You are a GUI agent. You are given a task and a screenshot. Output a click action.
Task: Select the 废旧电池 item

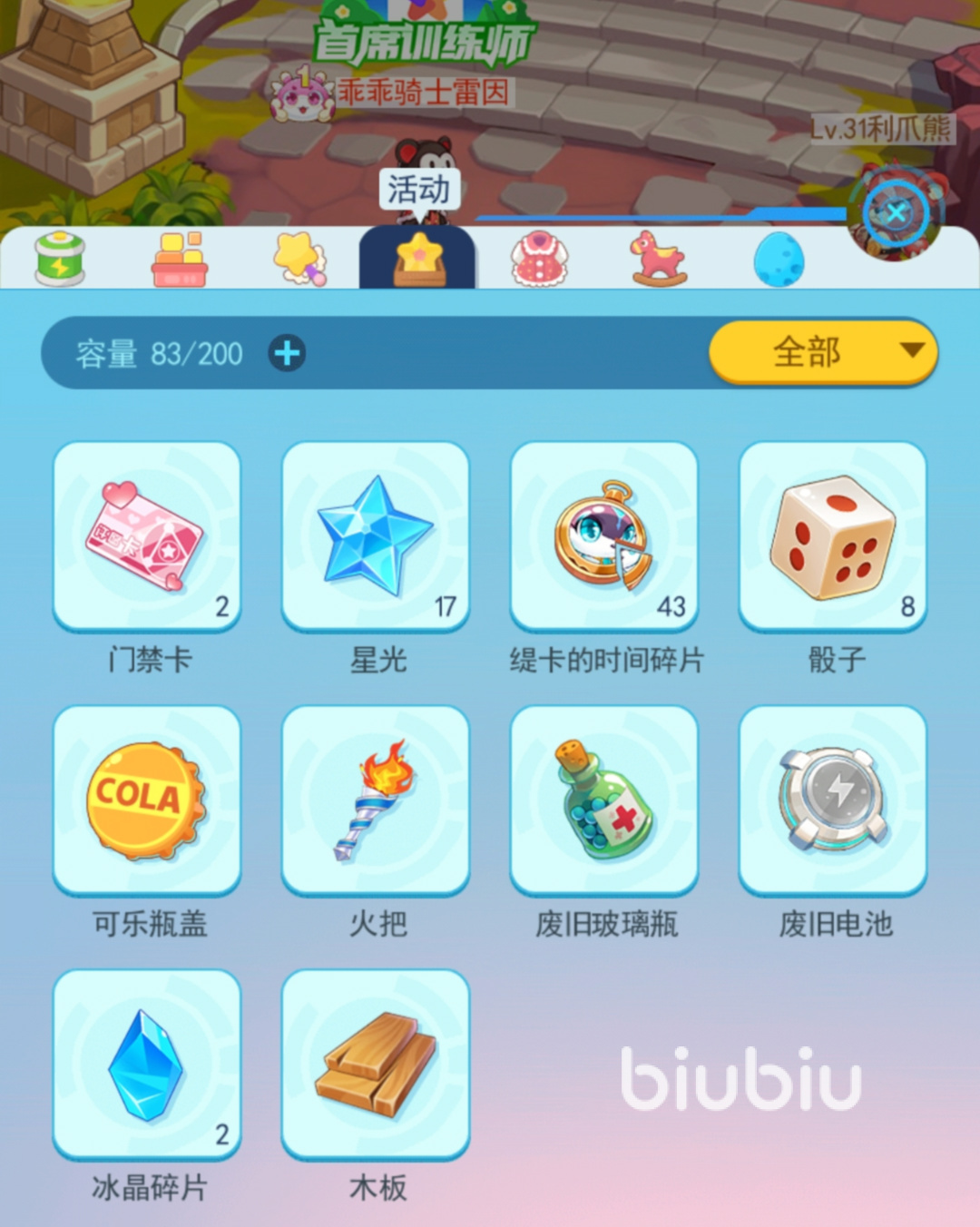click(x=833, y=800)
